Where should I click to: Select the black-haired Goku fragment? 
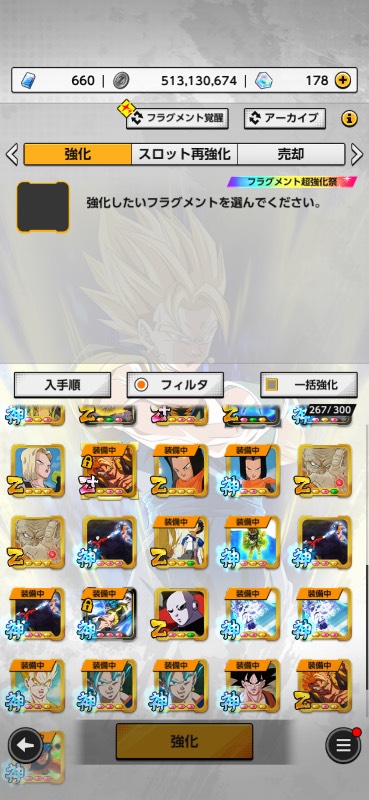(253, 686)
